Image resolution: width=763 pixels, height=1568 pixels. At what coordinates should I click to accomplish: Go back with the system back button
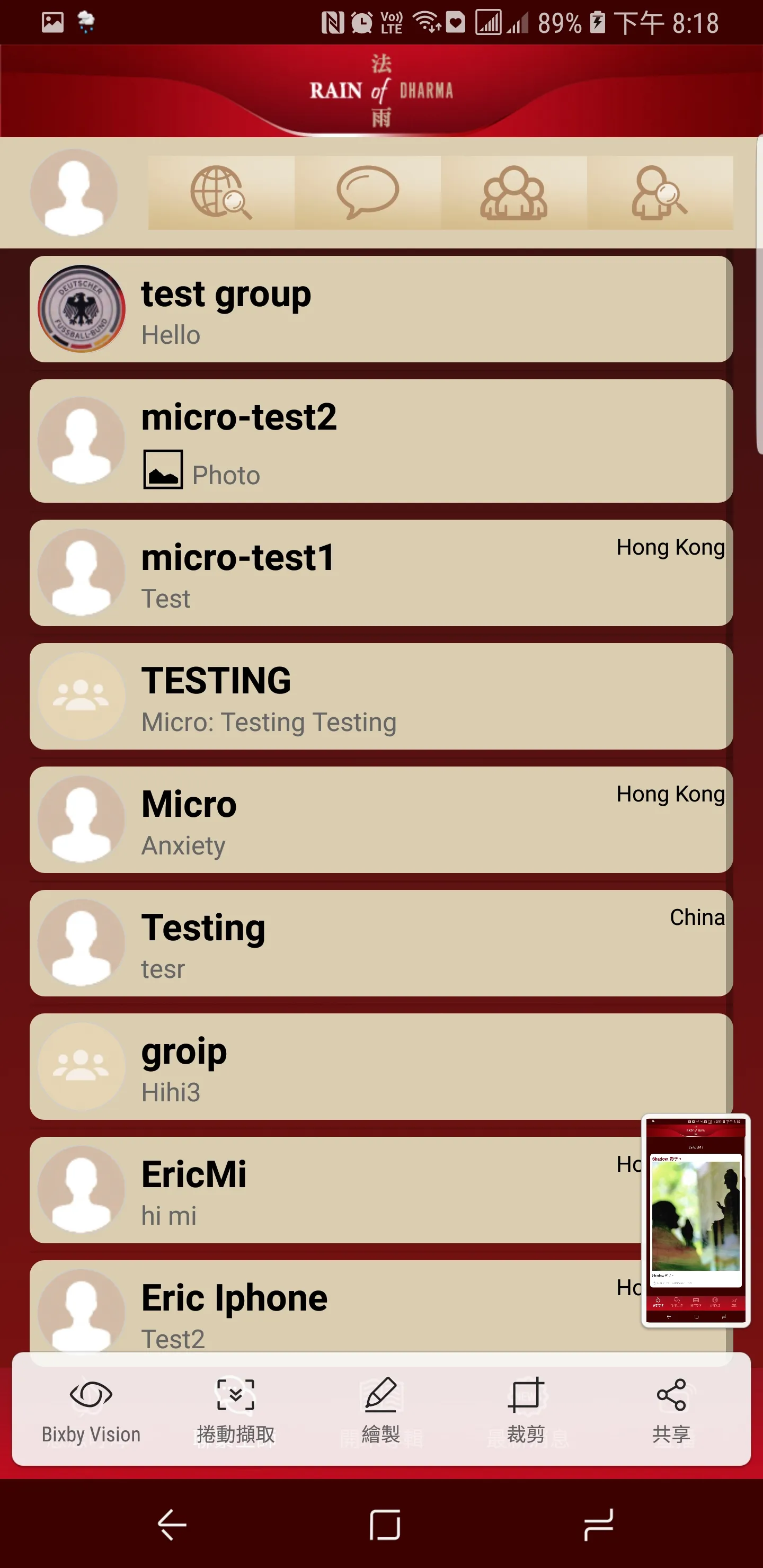click(172, 1525)
